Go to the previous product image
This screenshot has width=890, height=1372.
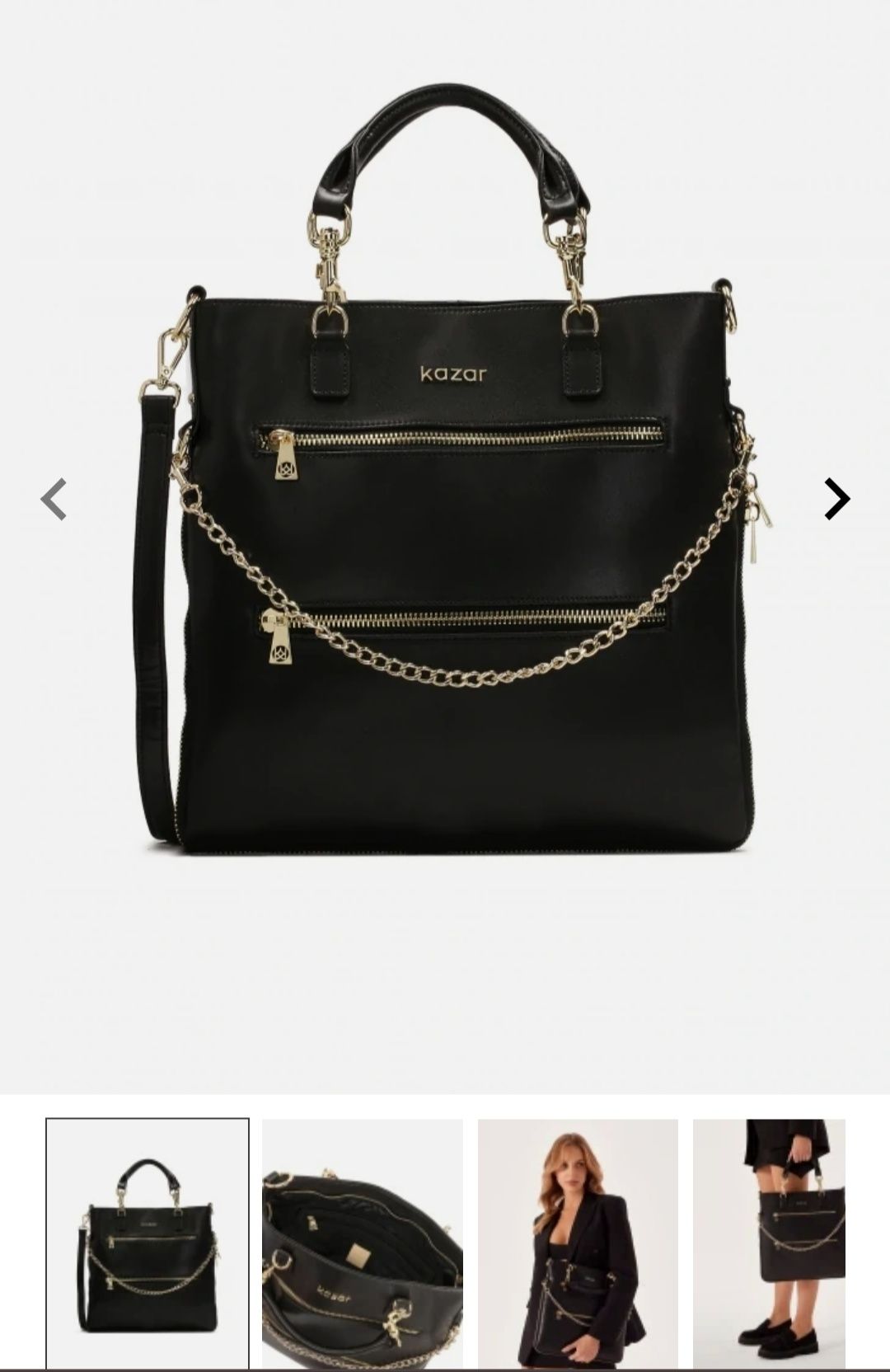coord(54,500)
